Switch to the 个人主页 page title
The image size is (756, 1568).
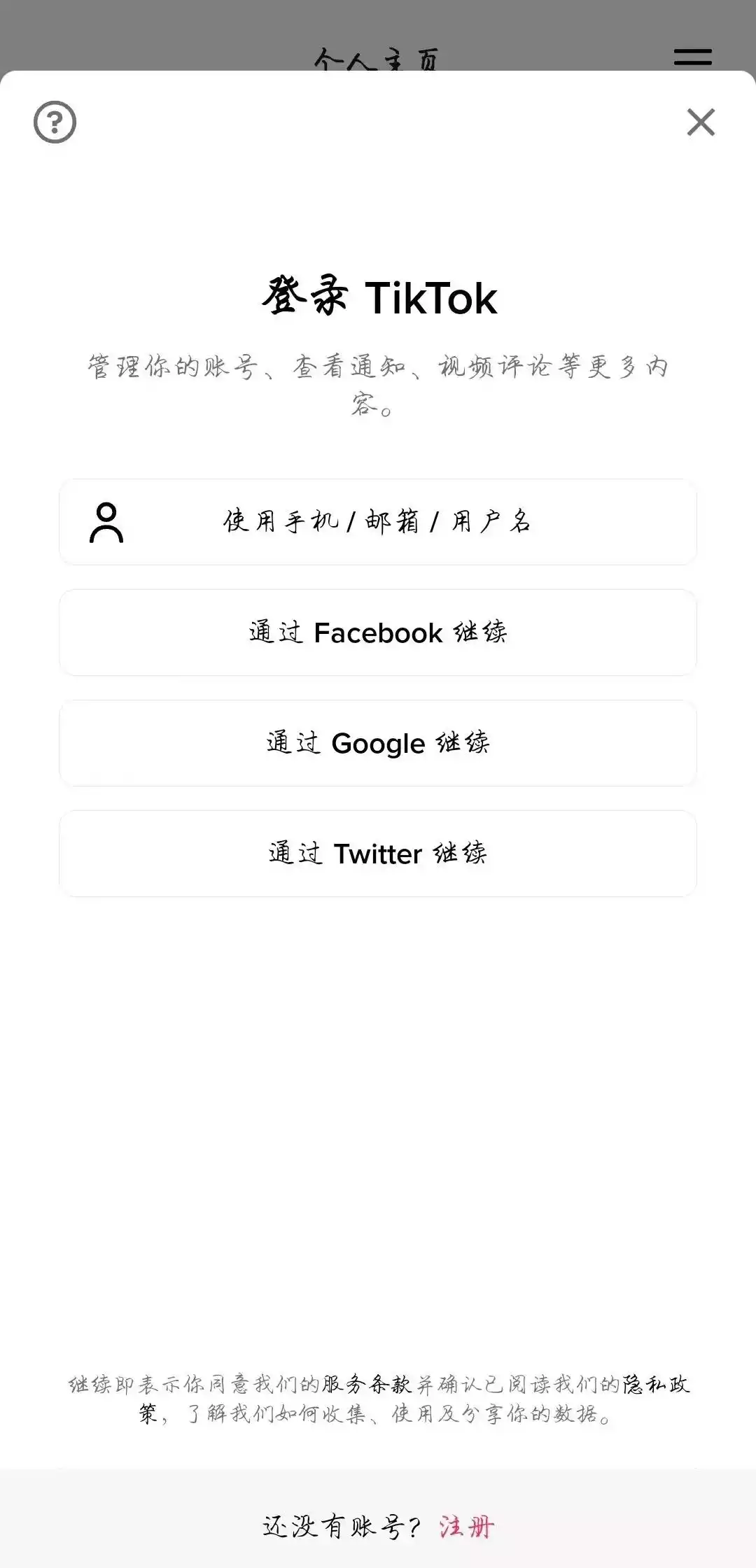pos(378,56)
